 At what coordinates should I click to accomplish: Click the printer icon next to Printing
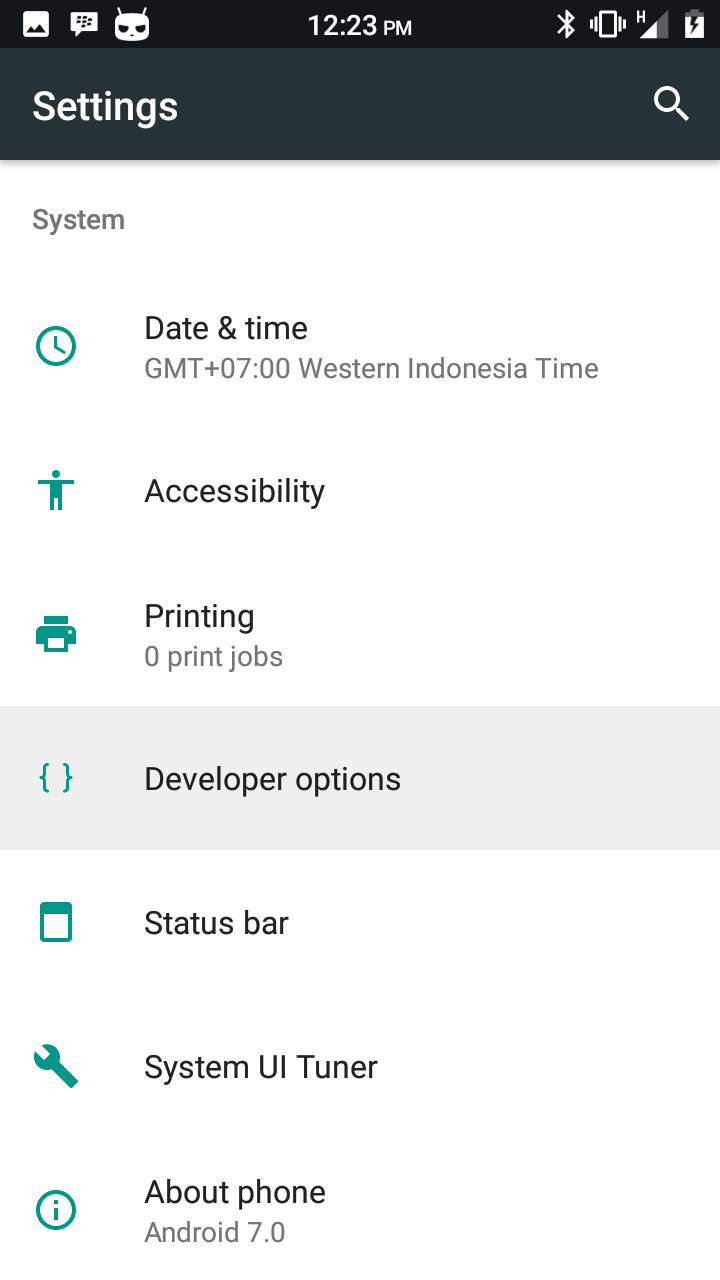[x=55, y=632]
